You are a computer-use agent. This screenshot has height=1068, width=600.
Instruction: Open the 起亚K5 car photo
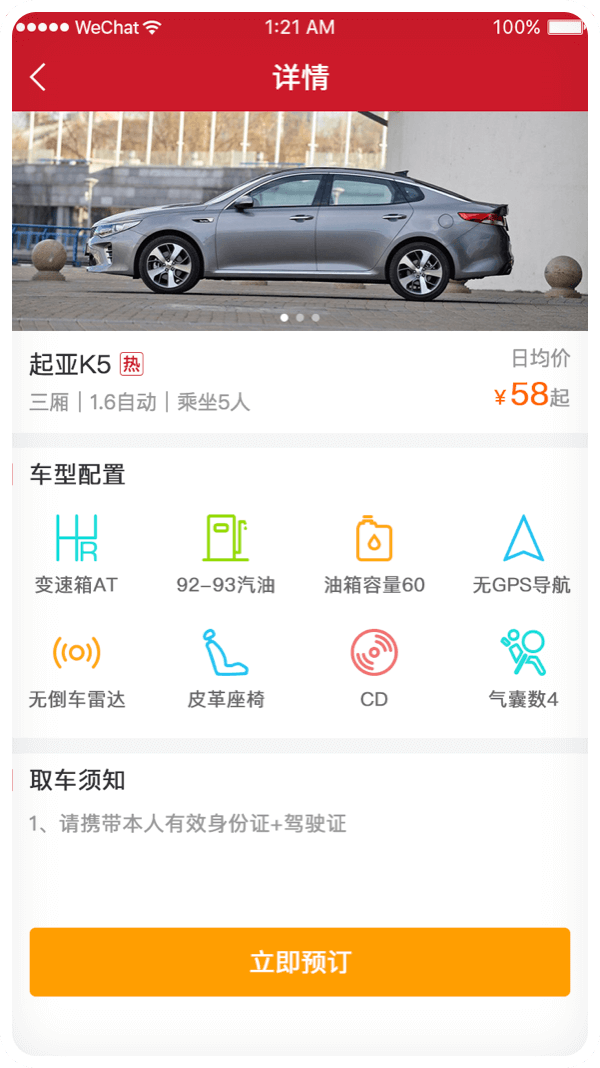[300, 220]
